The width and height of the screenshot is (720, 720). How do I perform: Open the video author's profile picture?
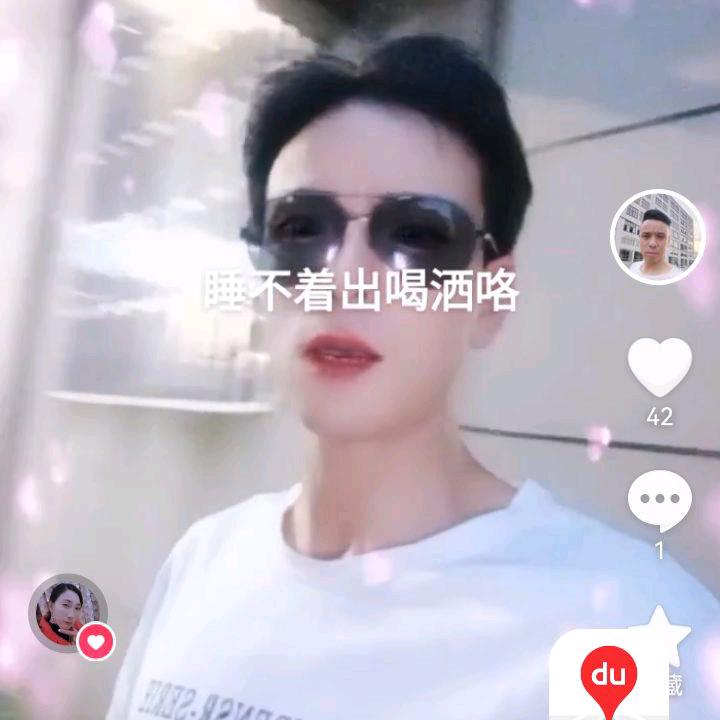coord(657,237)
